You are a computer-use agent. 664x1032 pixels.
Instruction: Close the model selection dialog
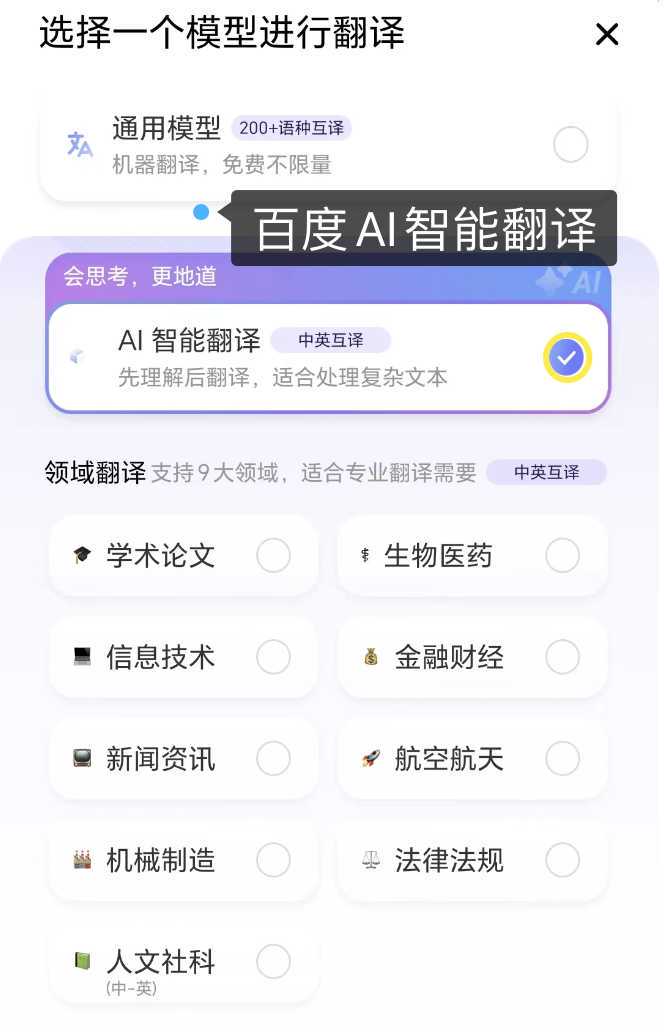point(607,35)
